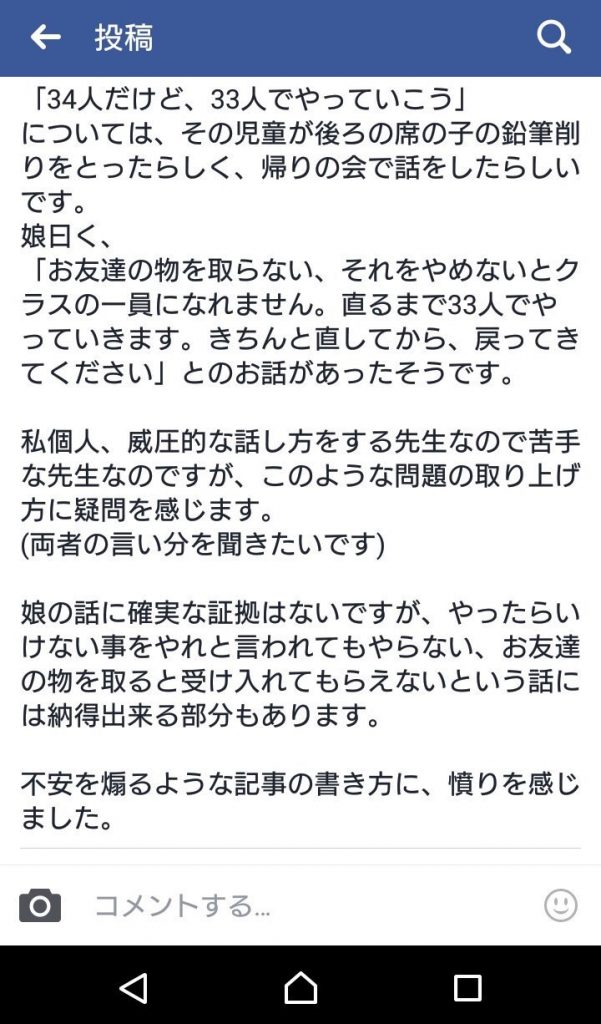The width and height of the screenshot is (601, 1024).
Task: Open the emoji smiley picker
Action: point(560,906)
